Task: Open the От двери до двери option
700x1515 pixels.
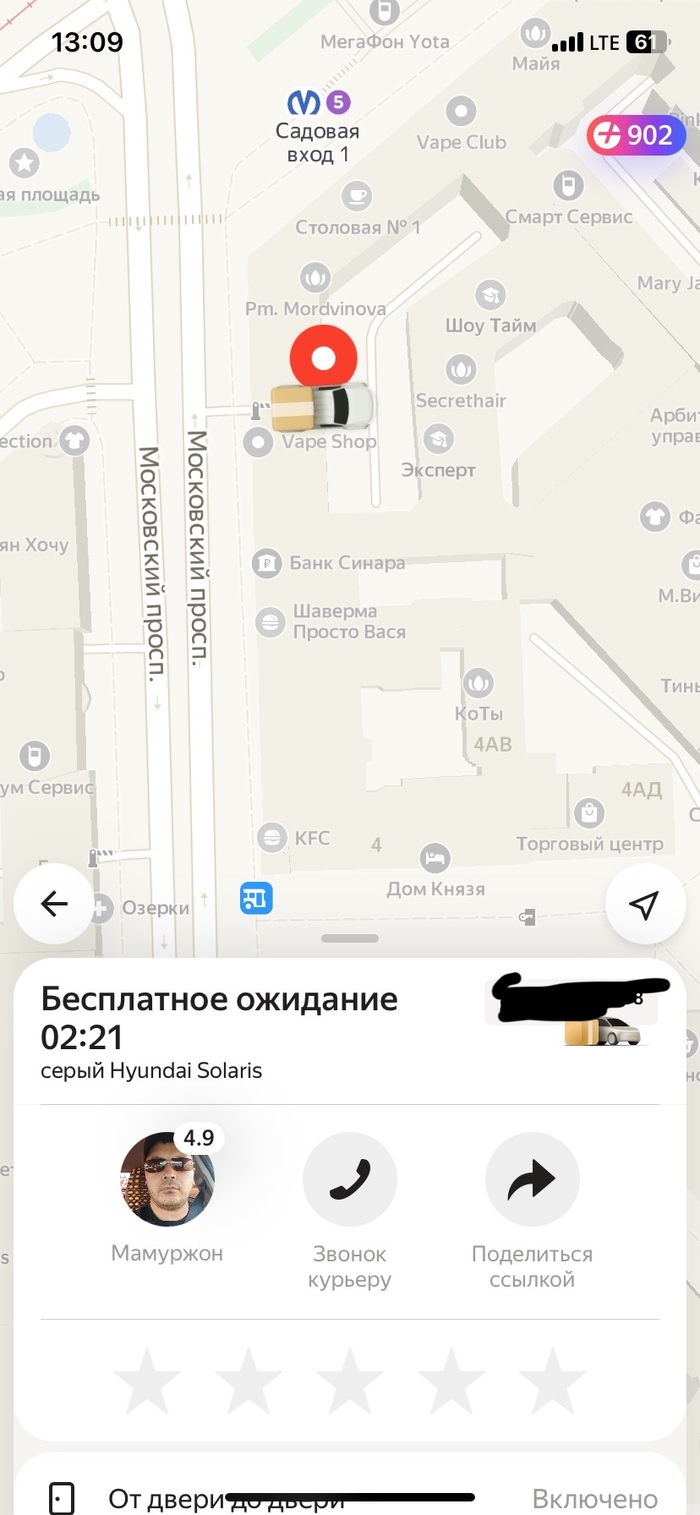Action: tap(350, 1499)
